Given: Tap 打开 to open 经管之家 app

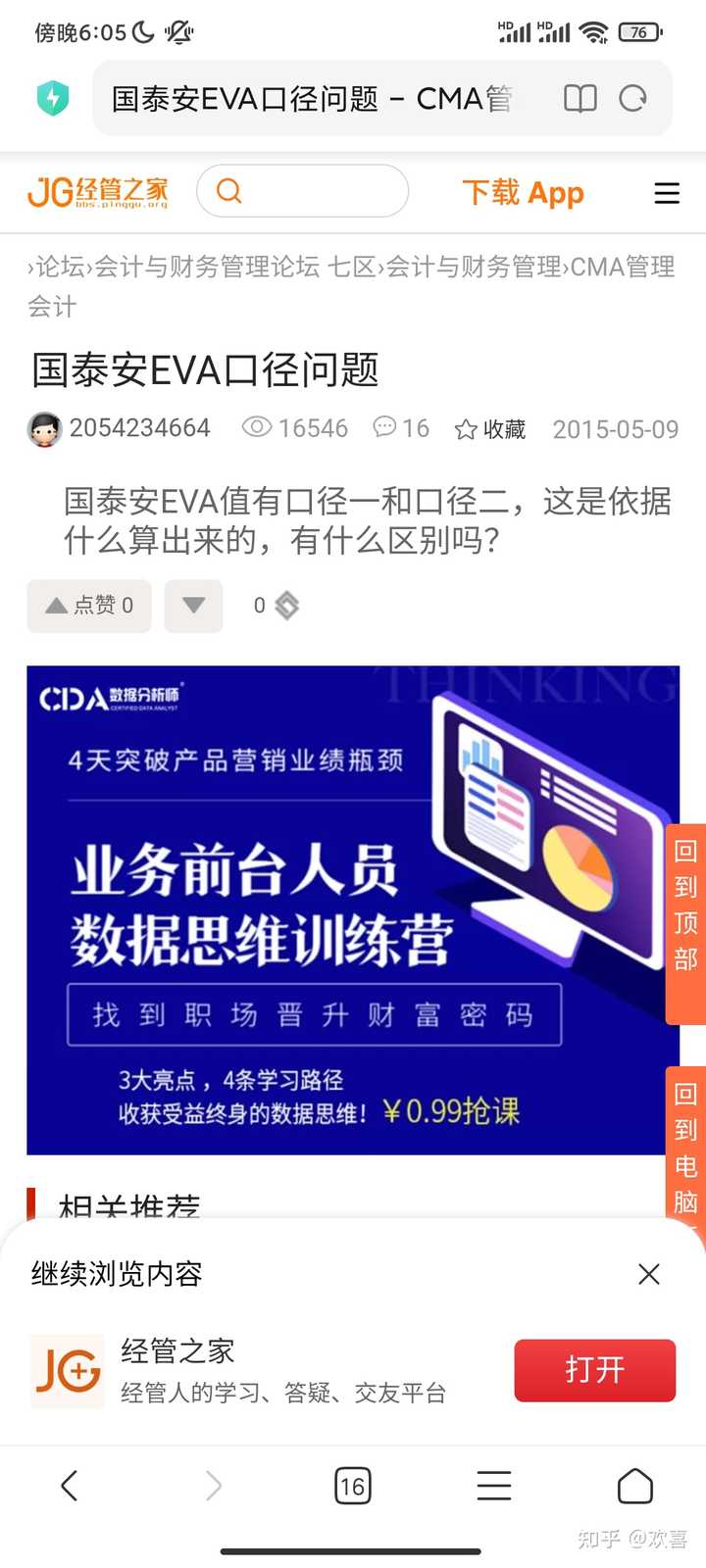Looking at the screenshot, I should click(x=595, y=1370).
